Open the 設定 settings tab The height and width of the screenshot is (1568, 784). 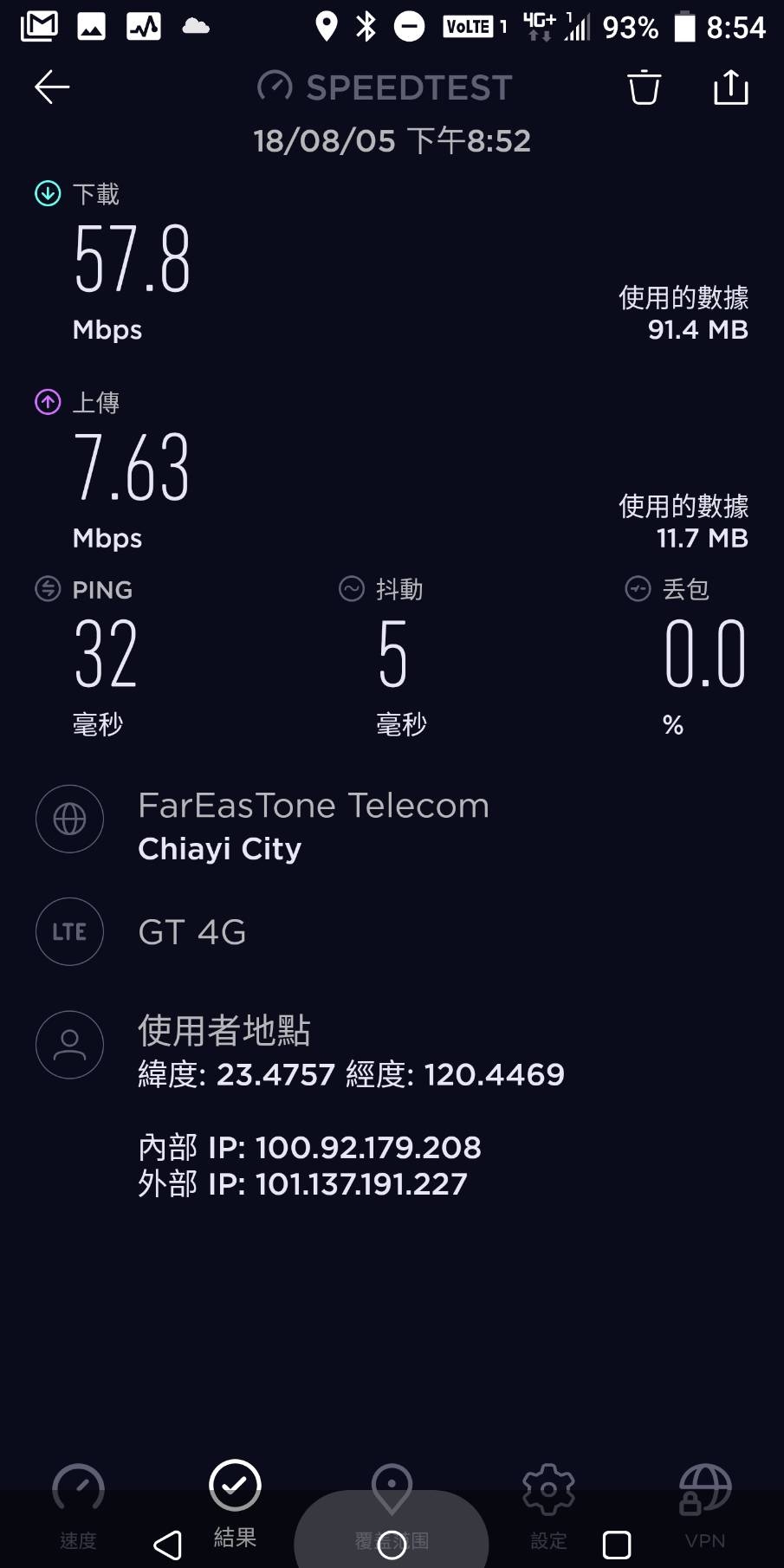(x=548, y=1506)
